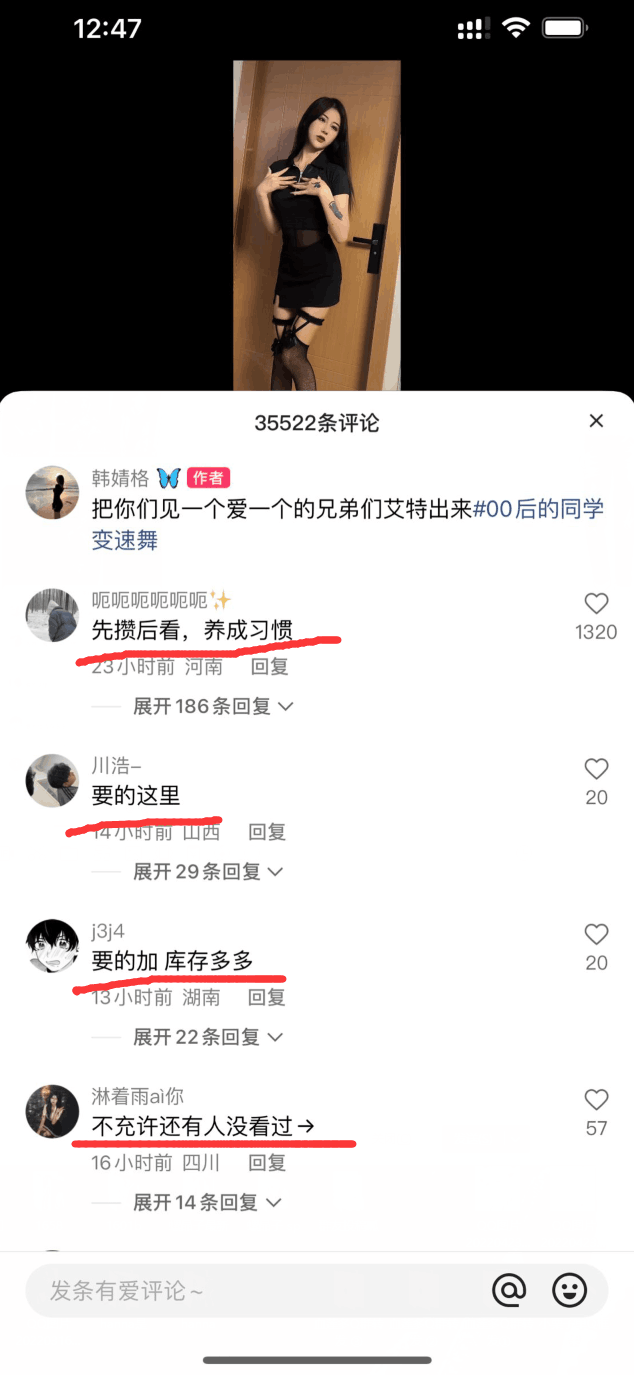The image size is (634, 1375).
Task: Expand the 14 replies under 淋着雨ai你
Action: 207,1202
